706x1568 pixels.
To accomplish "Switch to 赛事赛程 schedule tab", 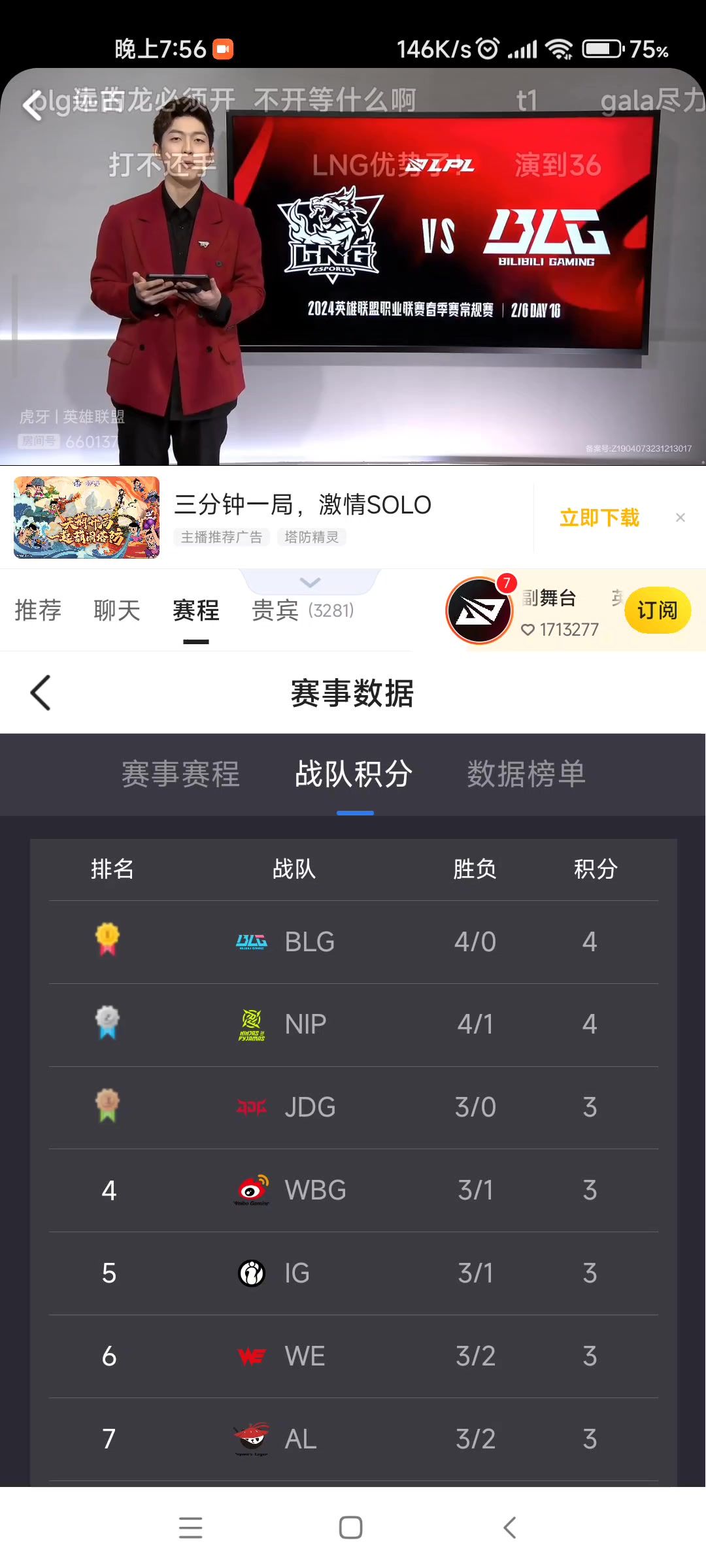I will [x=180, y=774].
